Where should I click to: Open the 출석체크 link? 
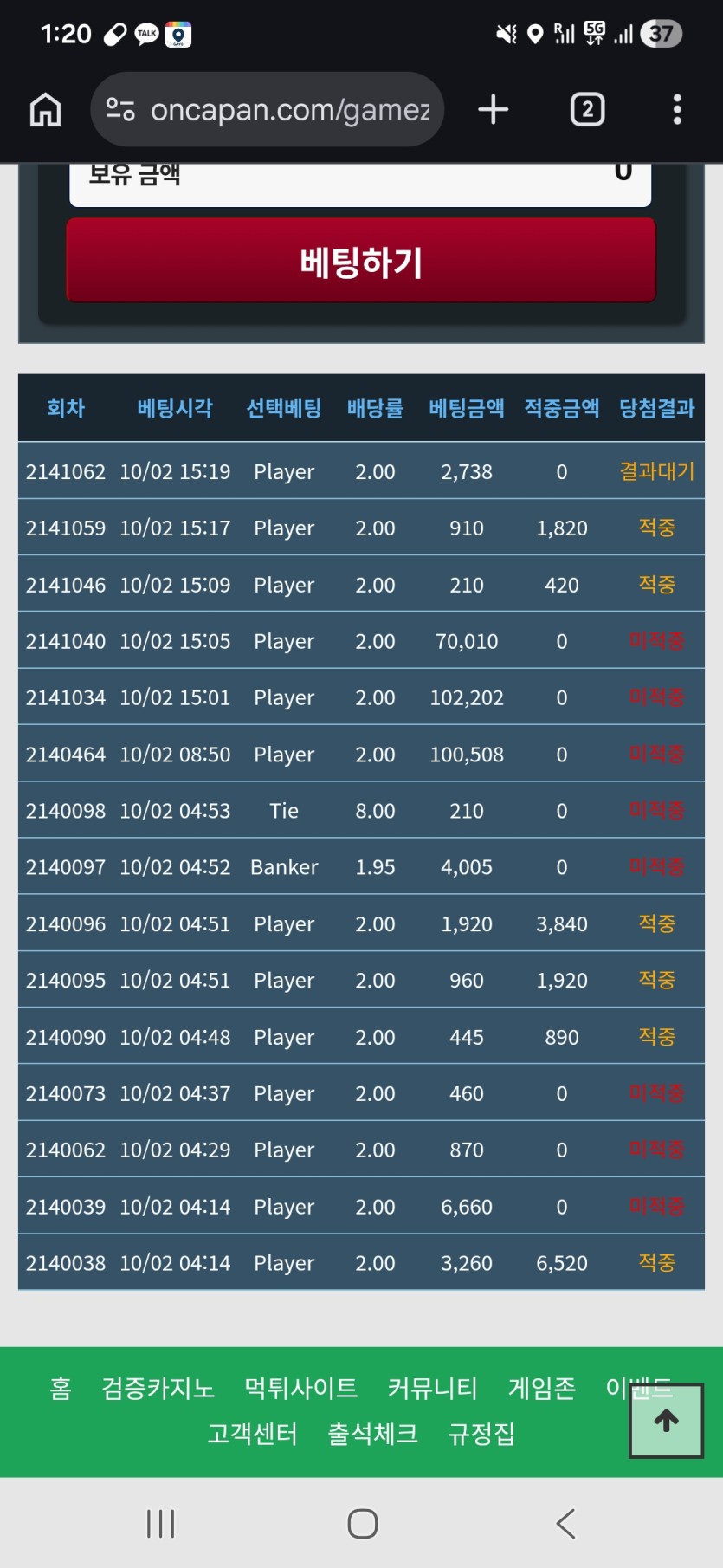[372, 1434]
